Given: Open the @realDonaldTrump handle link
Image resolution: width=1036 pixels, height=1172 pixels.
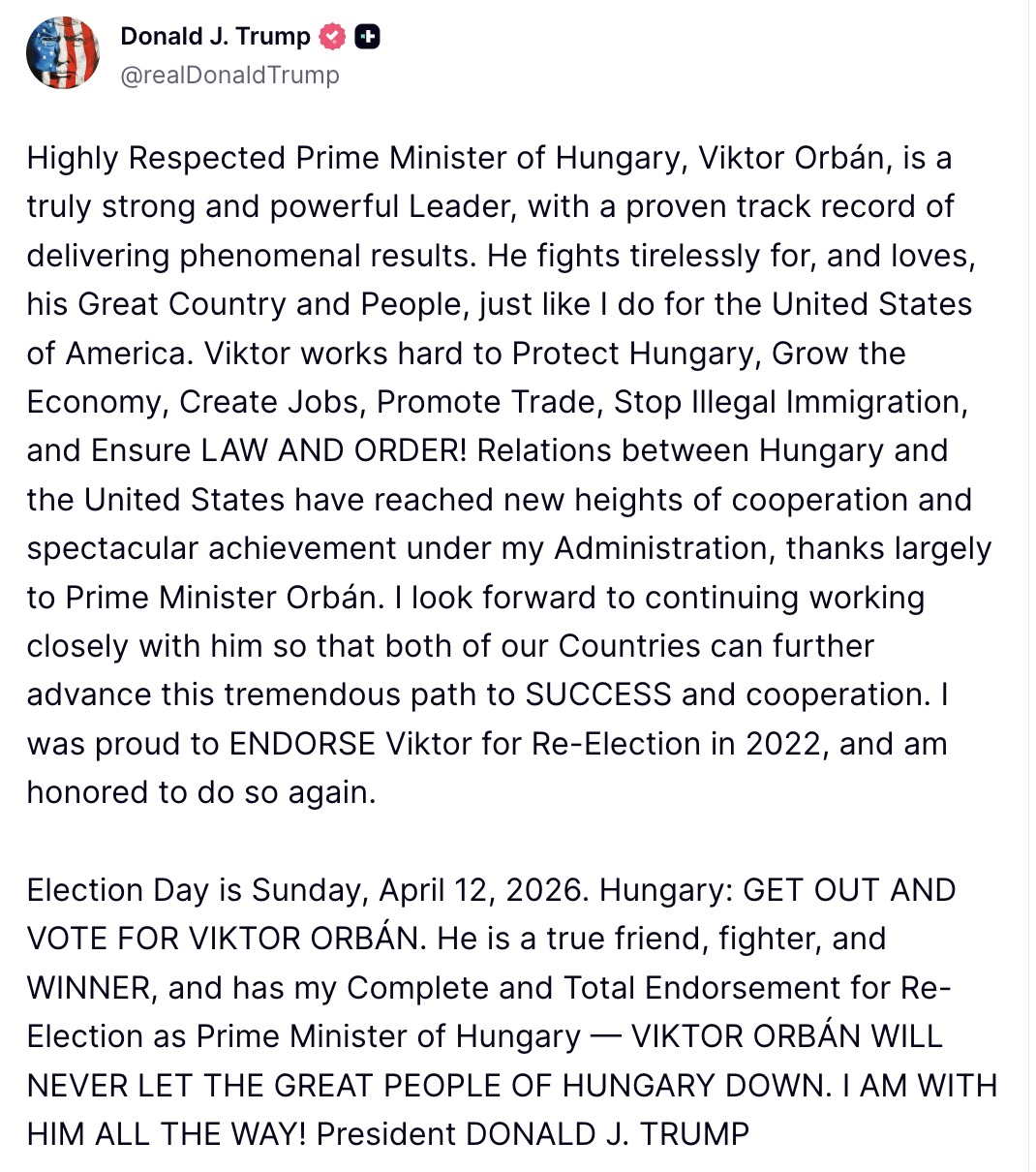Looking at the screenshot, I should (229, 76).
